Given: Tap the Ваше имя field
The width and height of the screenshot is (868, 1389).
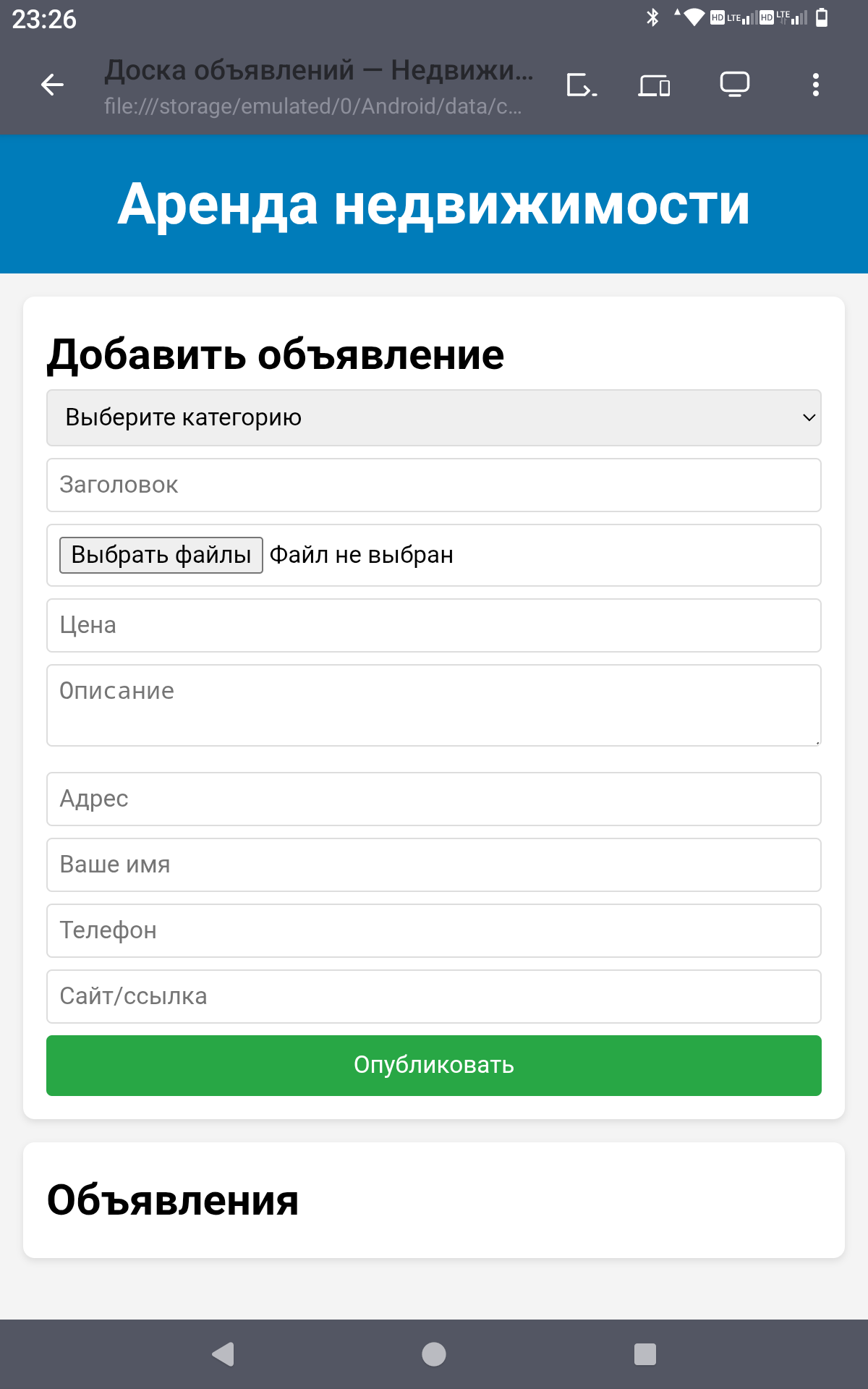Looking at the screenshot, I should (434, 865).
